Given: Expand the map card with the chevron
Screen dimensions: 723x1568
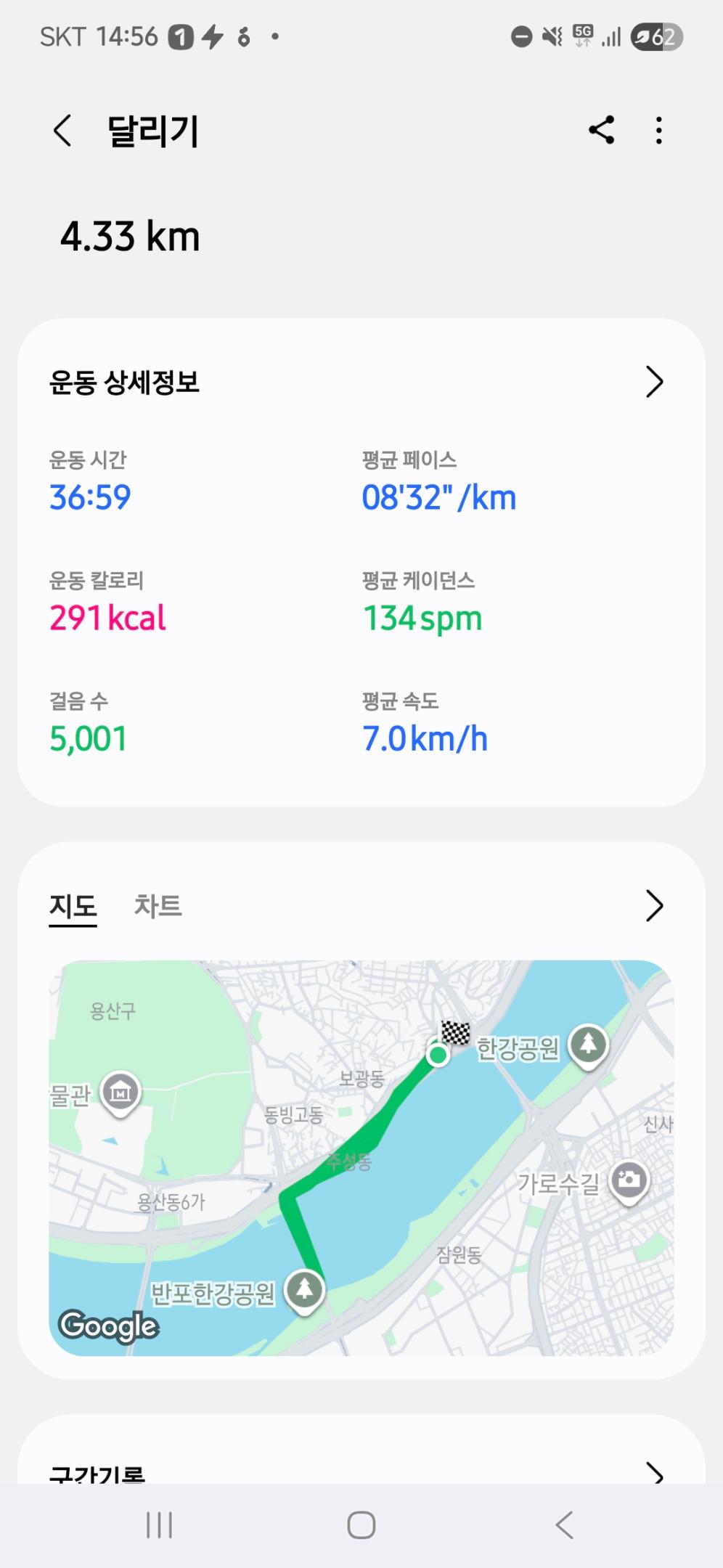Looking at the screenshot, I should pos(653,906).
